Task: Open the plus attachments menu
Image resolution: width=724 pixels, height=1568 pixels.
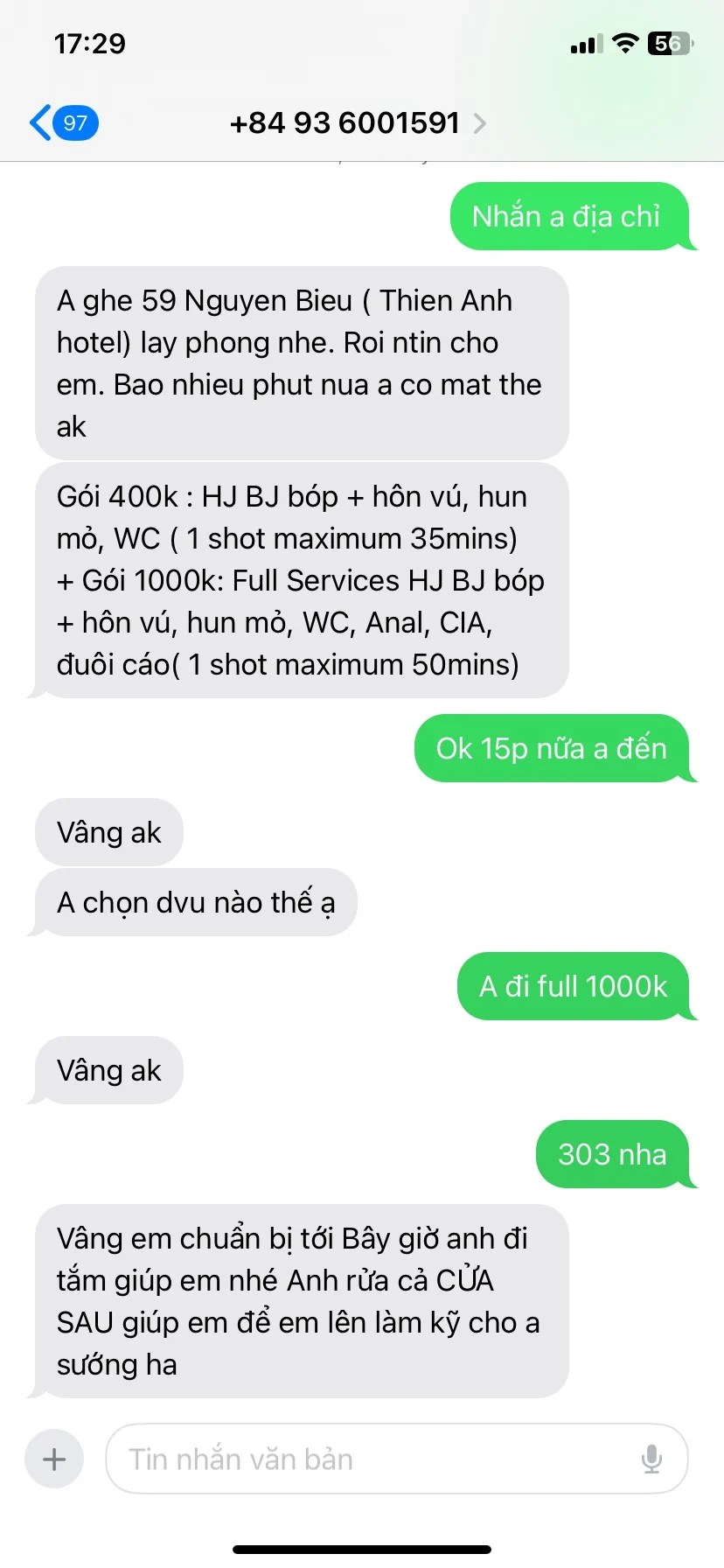Action: pos(54,1459)
